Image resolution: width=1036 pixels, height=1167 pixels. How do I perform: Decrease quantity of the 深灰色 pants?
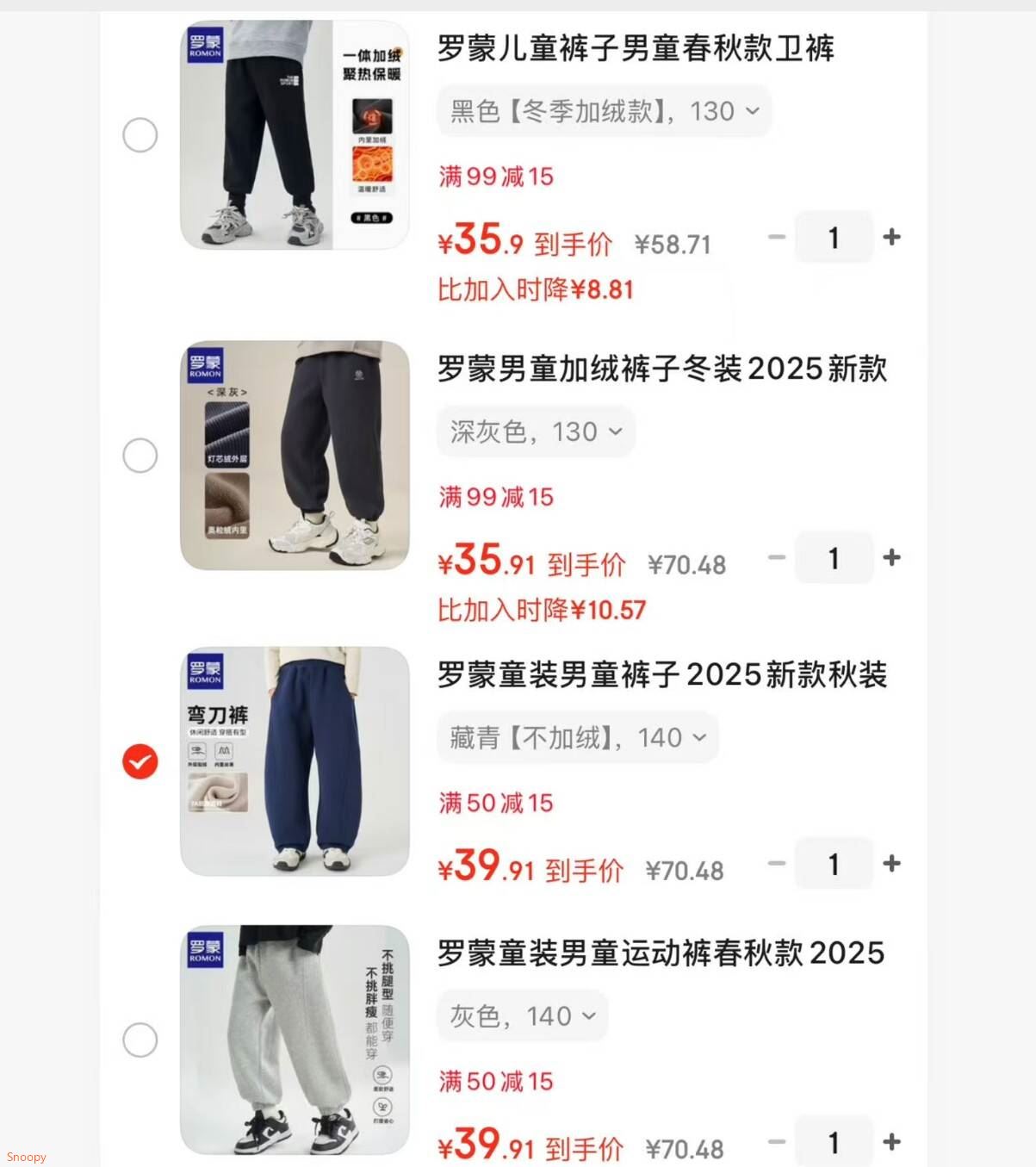[x=777, y=558]
